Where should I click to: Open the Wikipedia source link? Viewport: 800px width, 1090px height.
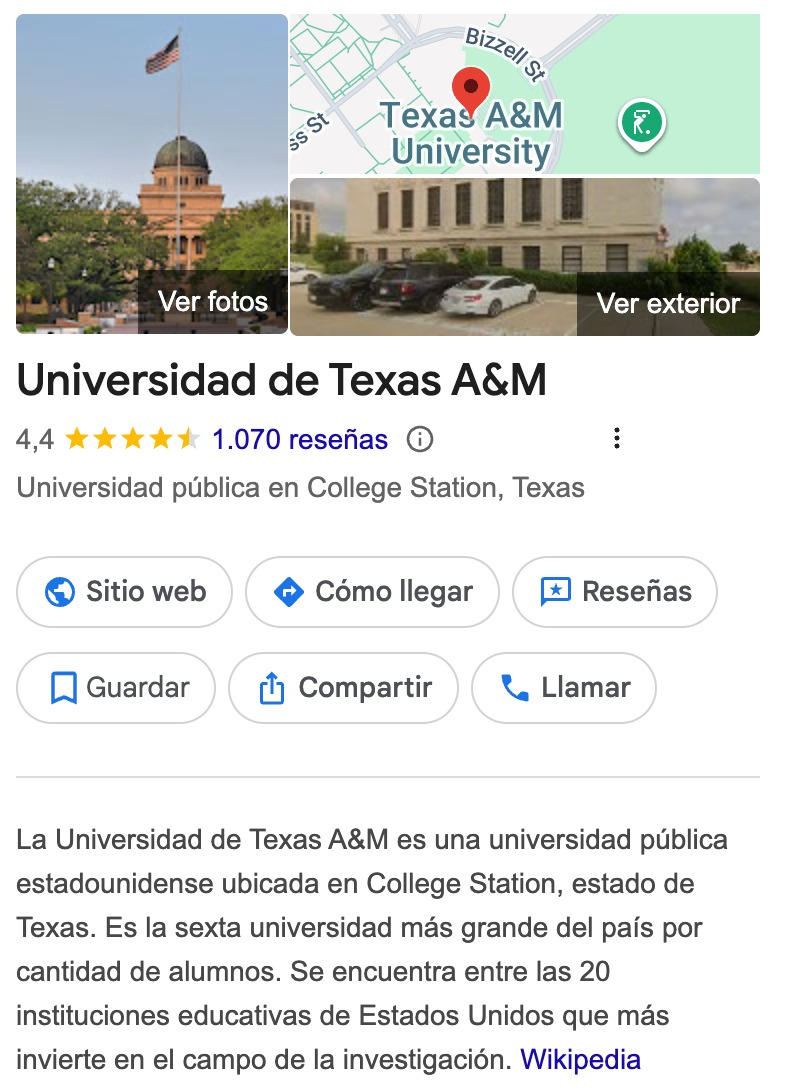pyautogui.click(x=580, y=1059)
